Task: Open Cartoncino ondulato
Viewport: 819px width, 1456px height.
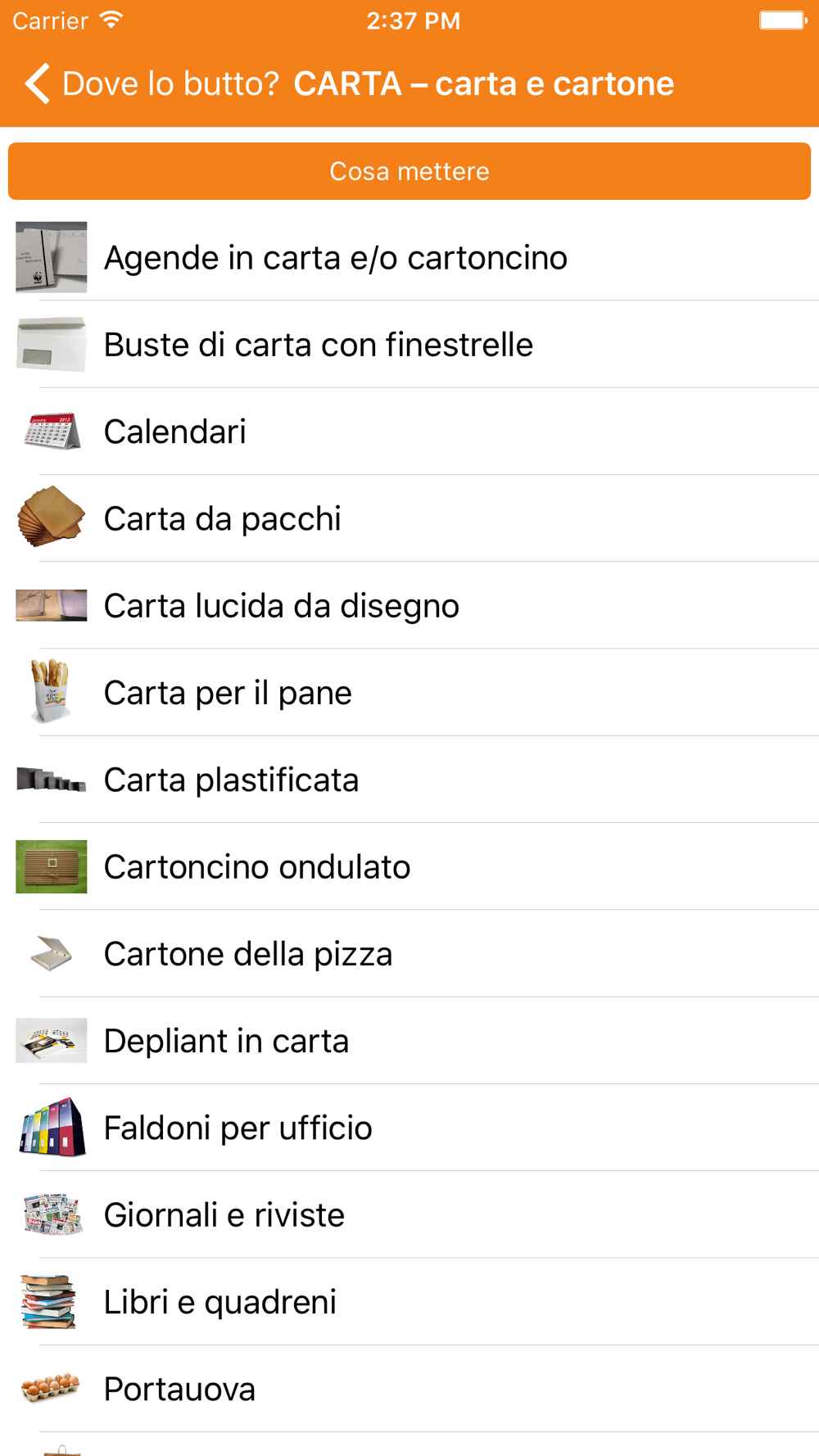Action: click(x=409, y=866)
